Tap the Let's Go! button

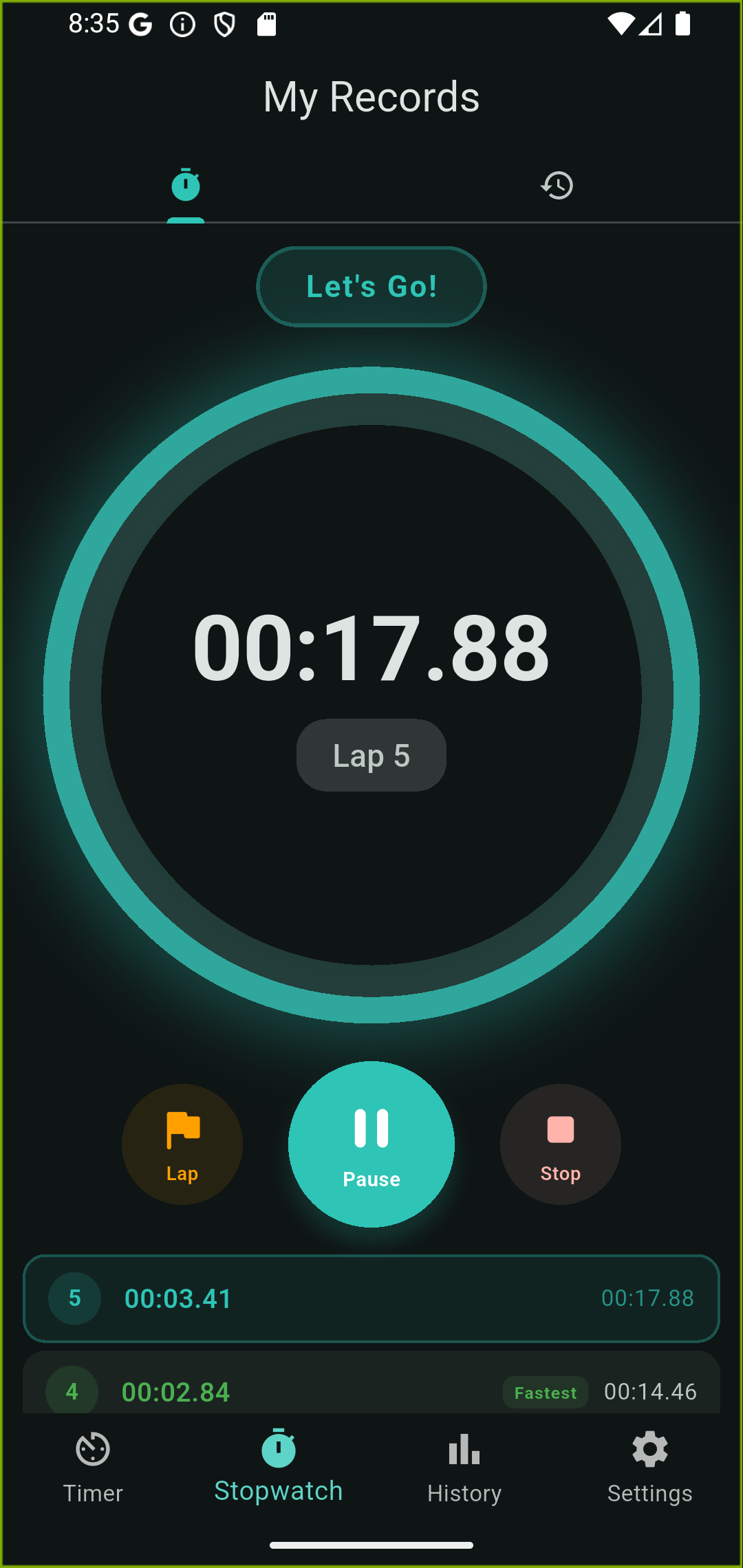point(371,287)
